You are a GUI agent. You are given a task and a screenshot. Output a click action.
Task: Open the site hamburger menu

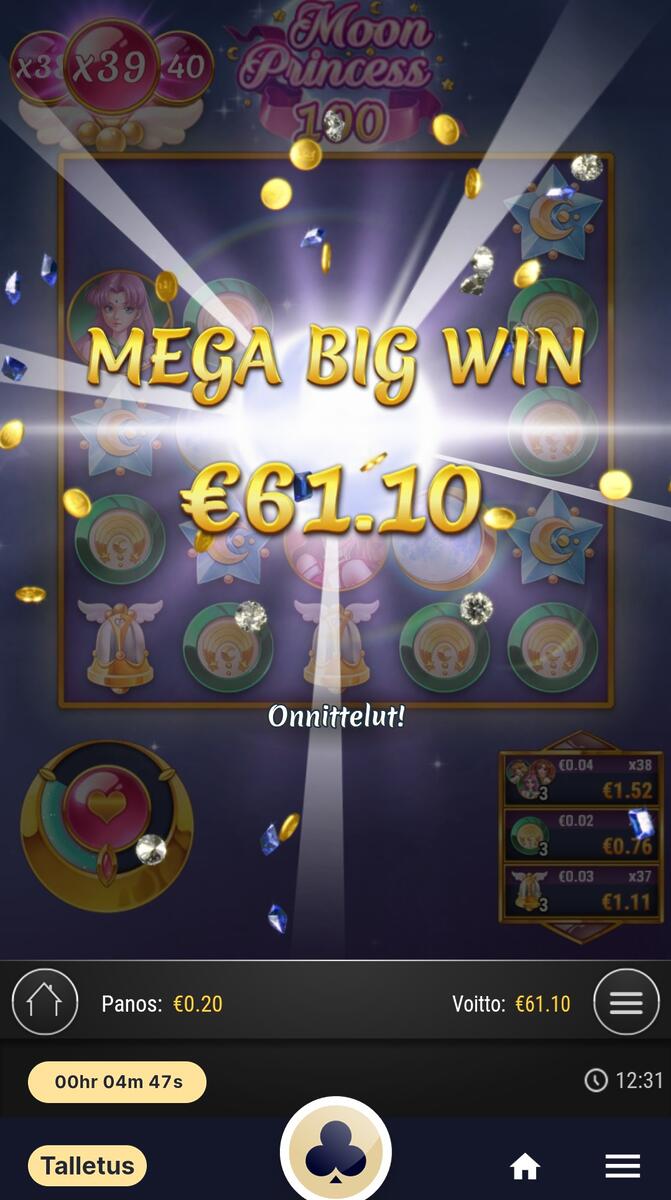(622, 1166)
